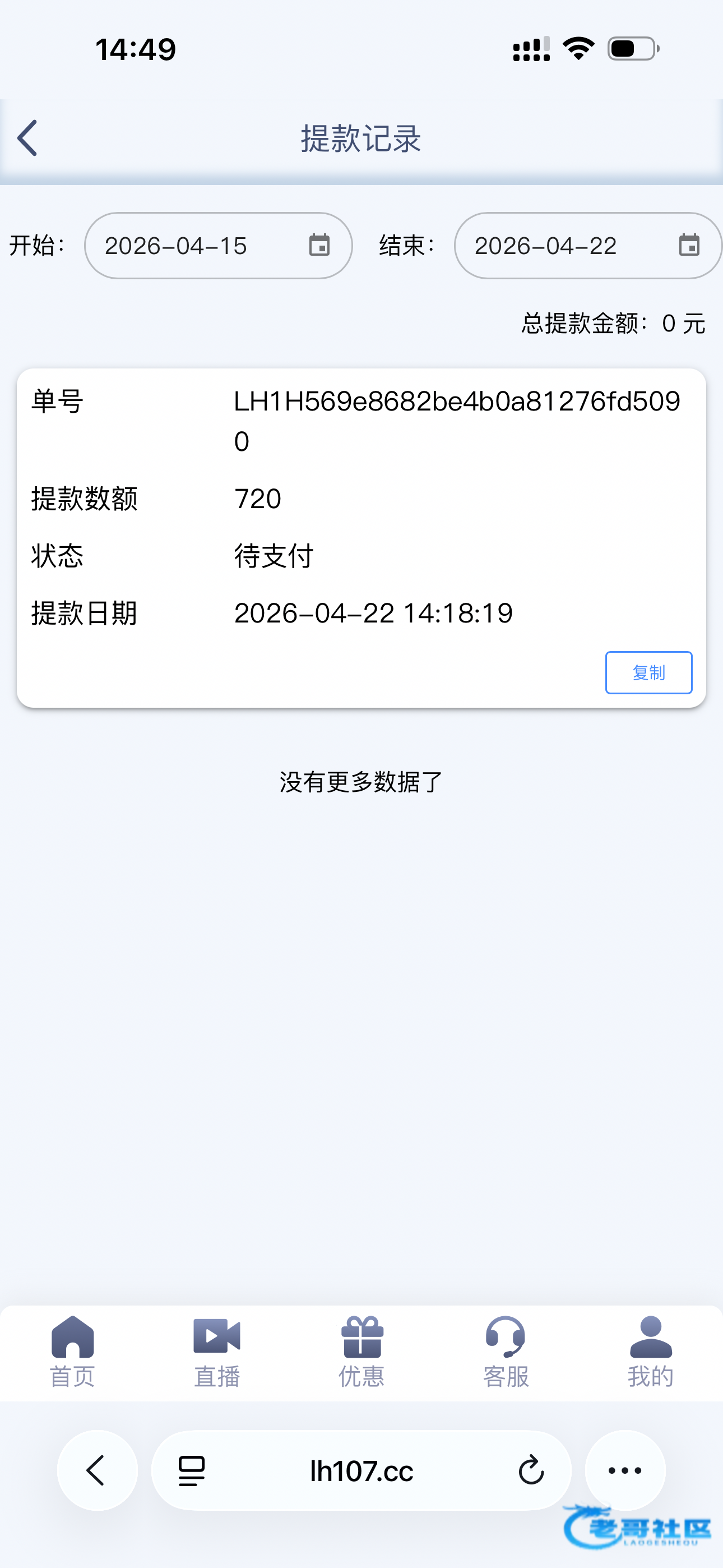The width and height of the screenshot is (723, 1568).
Task: Open the page options icon beside the address
Action: pyautogui.click(x=192, y=1470)
